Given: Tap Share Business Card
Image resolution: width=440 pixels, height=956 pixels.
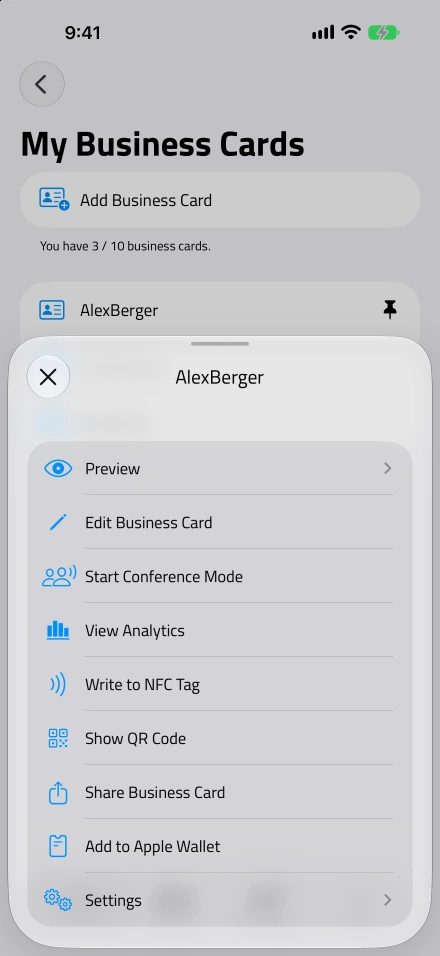Looking at the screenshot, I should point(220,792).
